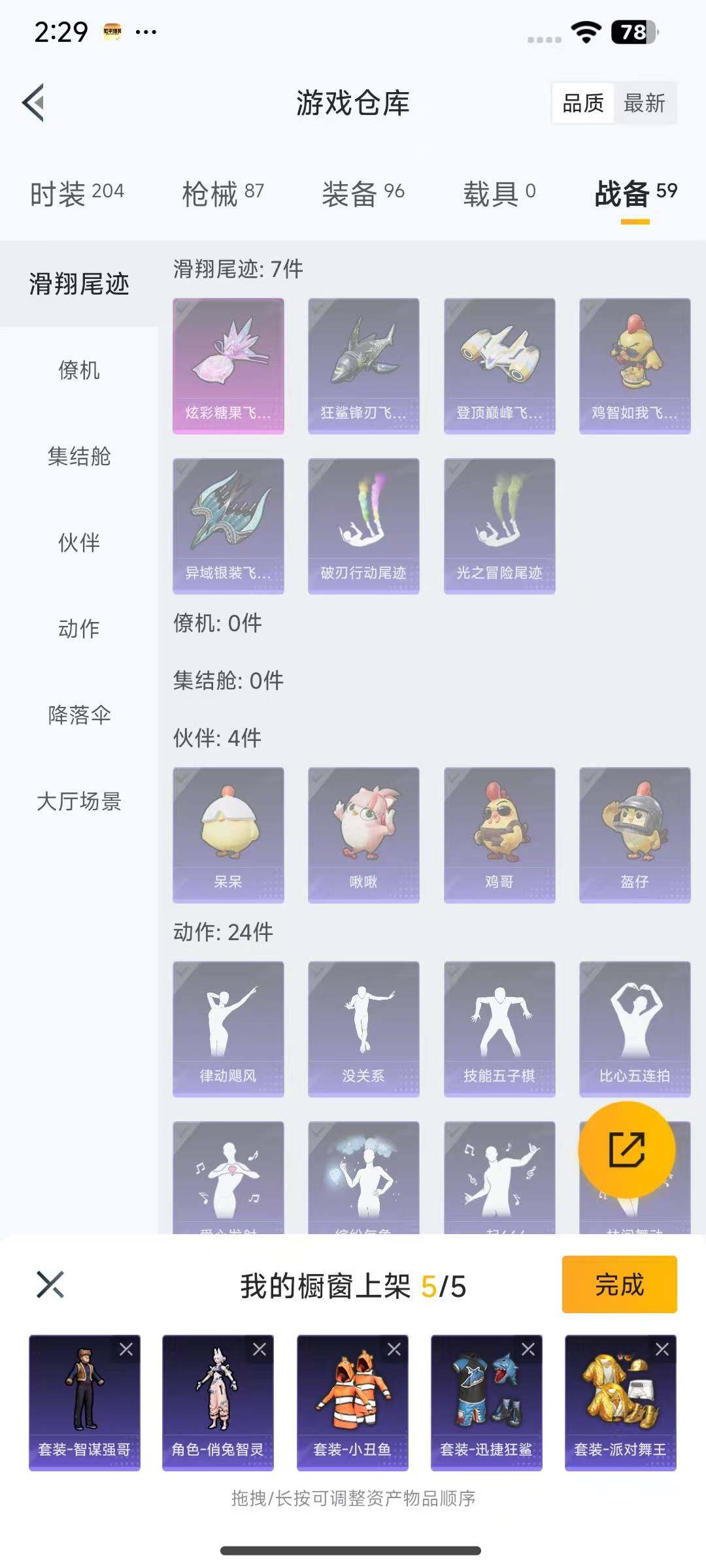
Task: Select the 鸡哥 companion
Action: (499, 835)
